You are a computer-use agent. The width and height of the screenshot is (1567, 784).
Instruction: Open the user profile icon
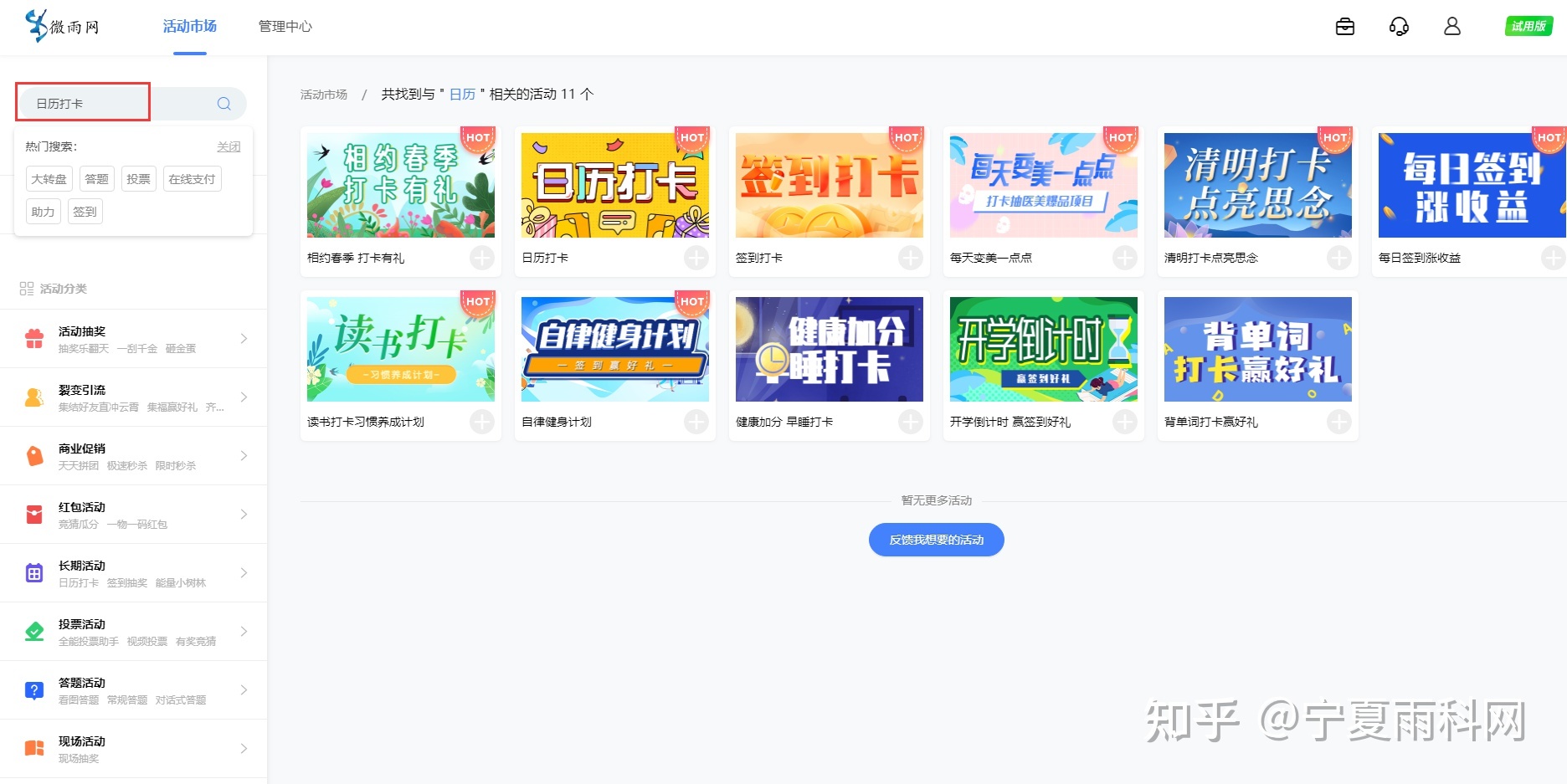click(x=1451, y=27)
